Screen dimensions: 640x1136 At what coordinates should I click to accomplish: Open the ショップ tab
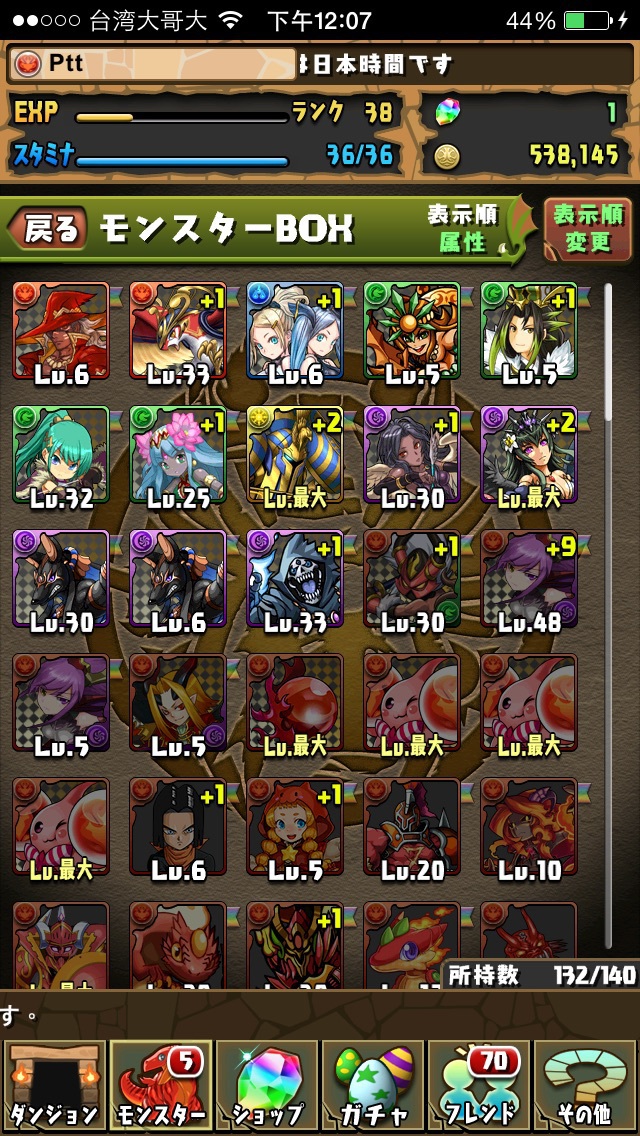(267, 1086)
